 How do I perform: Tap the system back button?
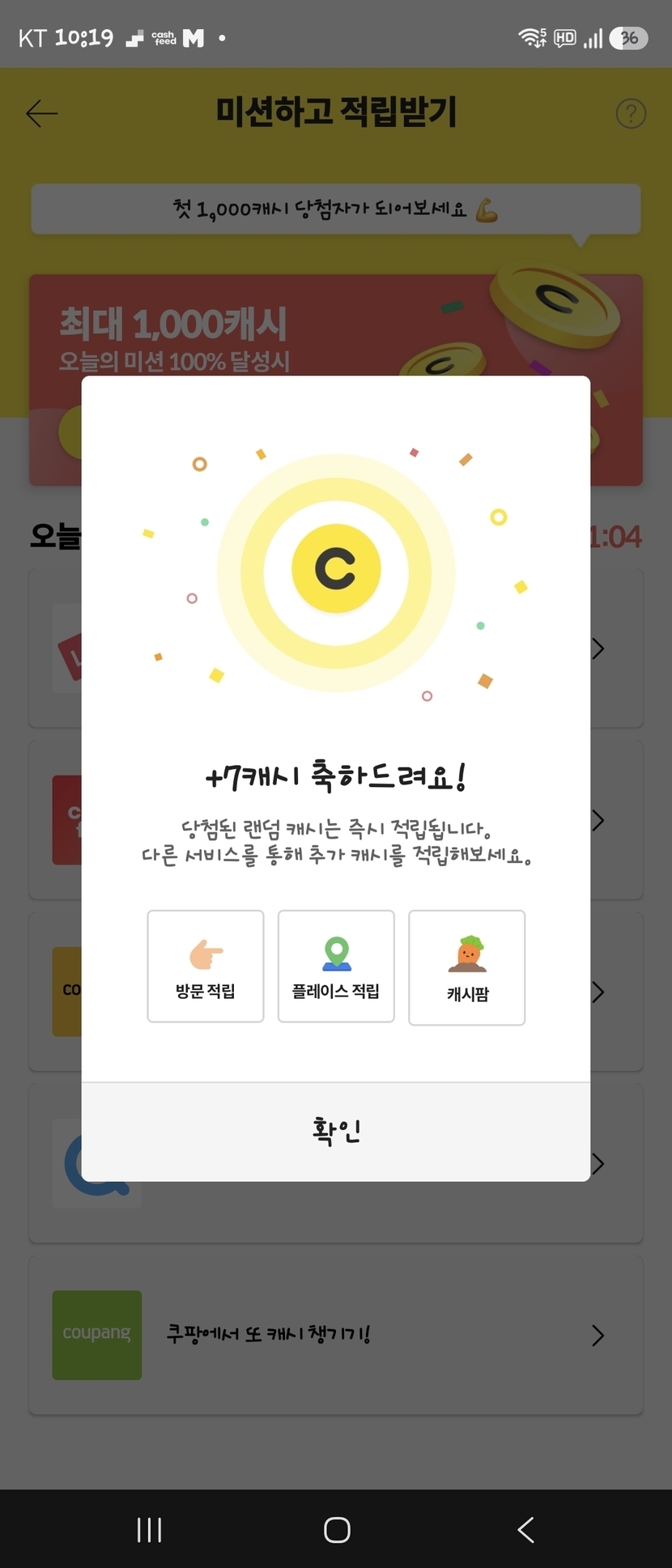[525, 1529]
